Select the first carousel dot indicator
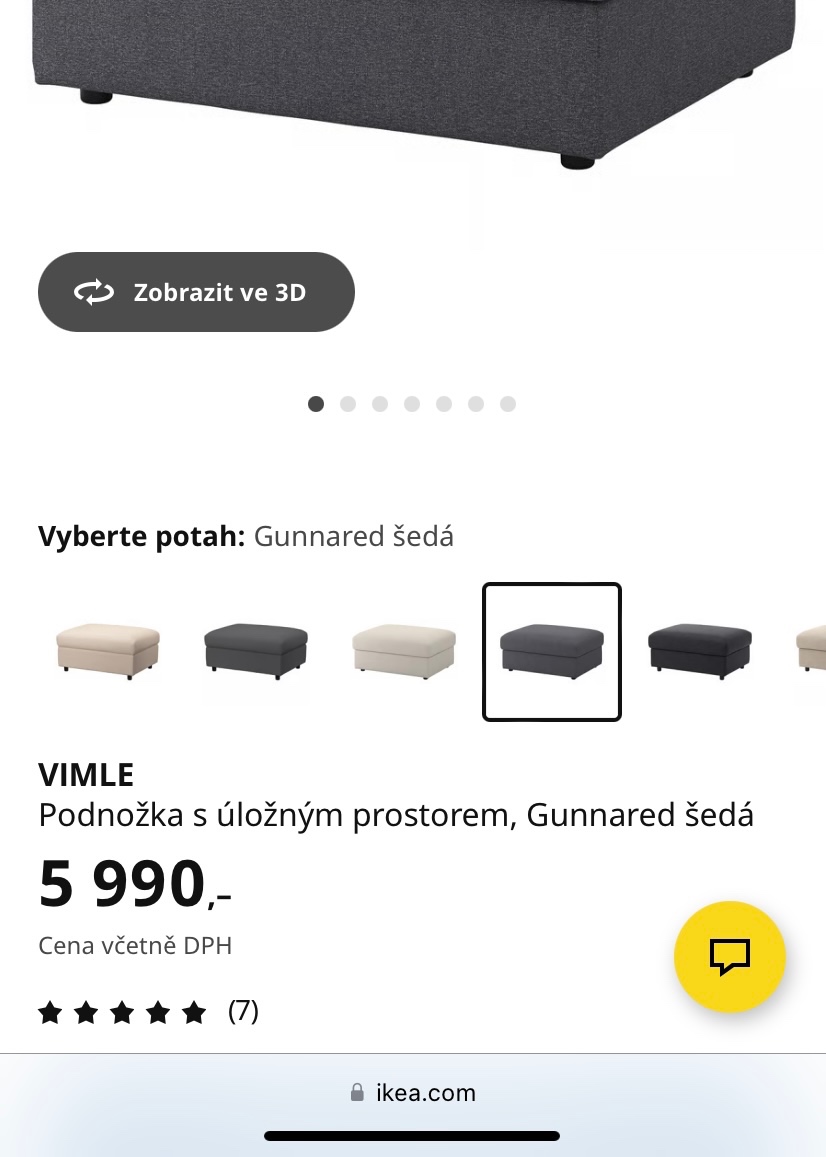This screenshot has height=1157, width=826. [316, 404]
